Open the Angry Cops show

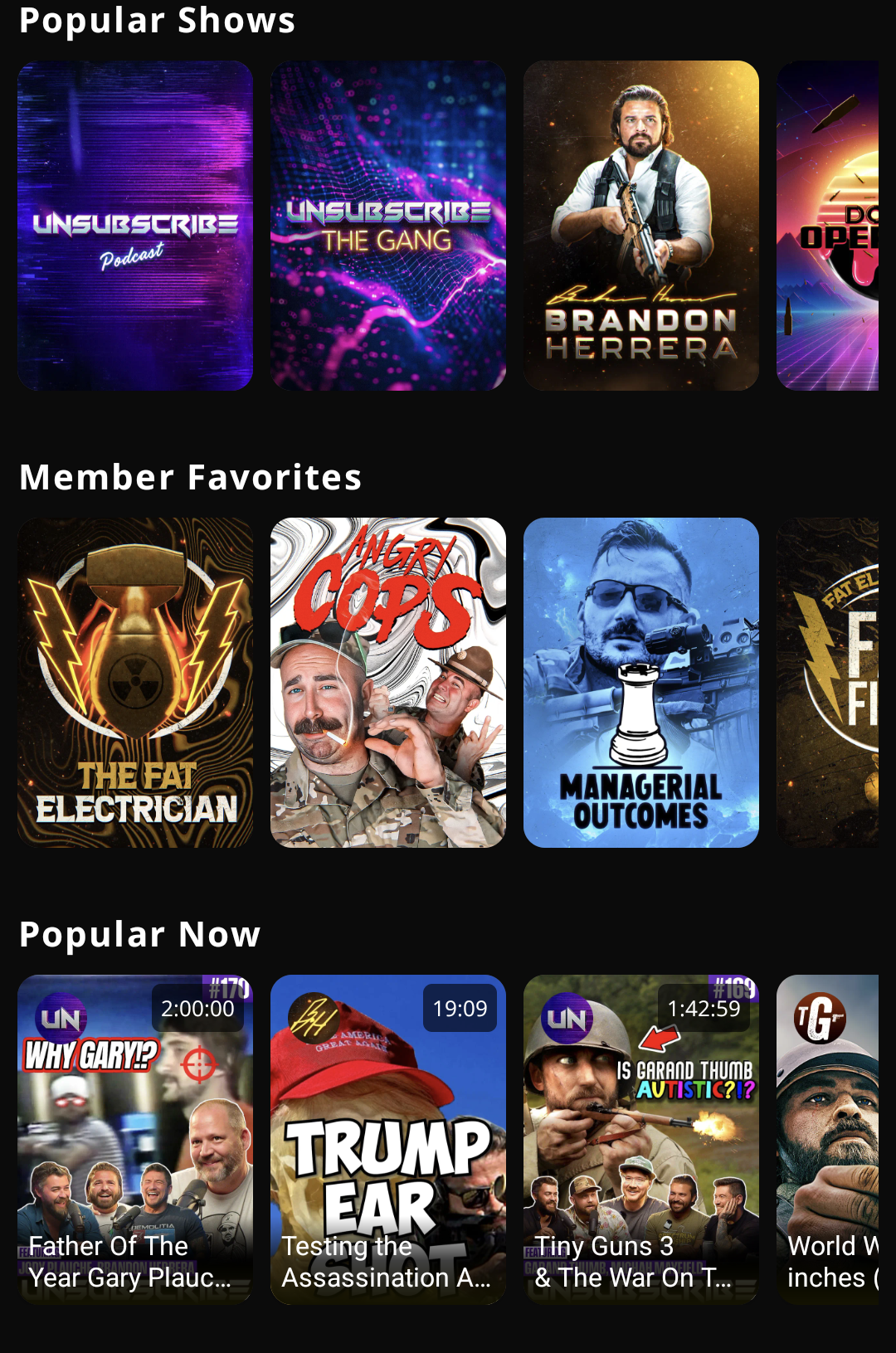pyautogui.click(x=387, y=682)
